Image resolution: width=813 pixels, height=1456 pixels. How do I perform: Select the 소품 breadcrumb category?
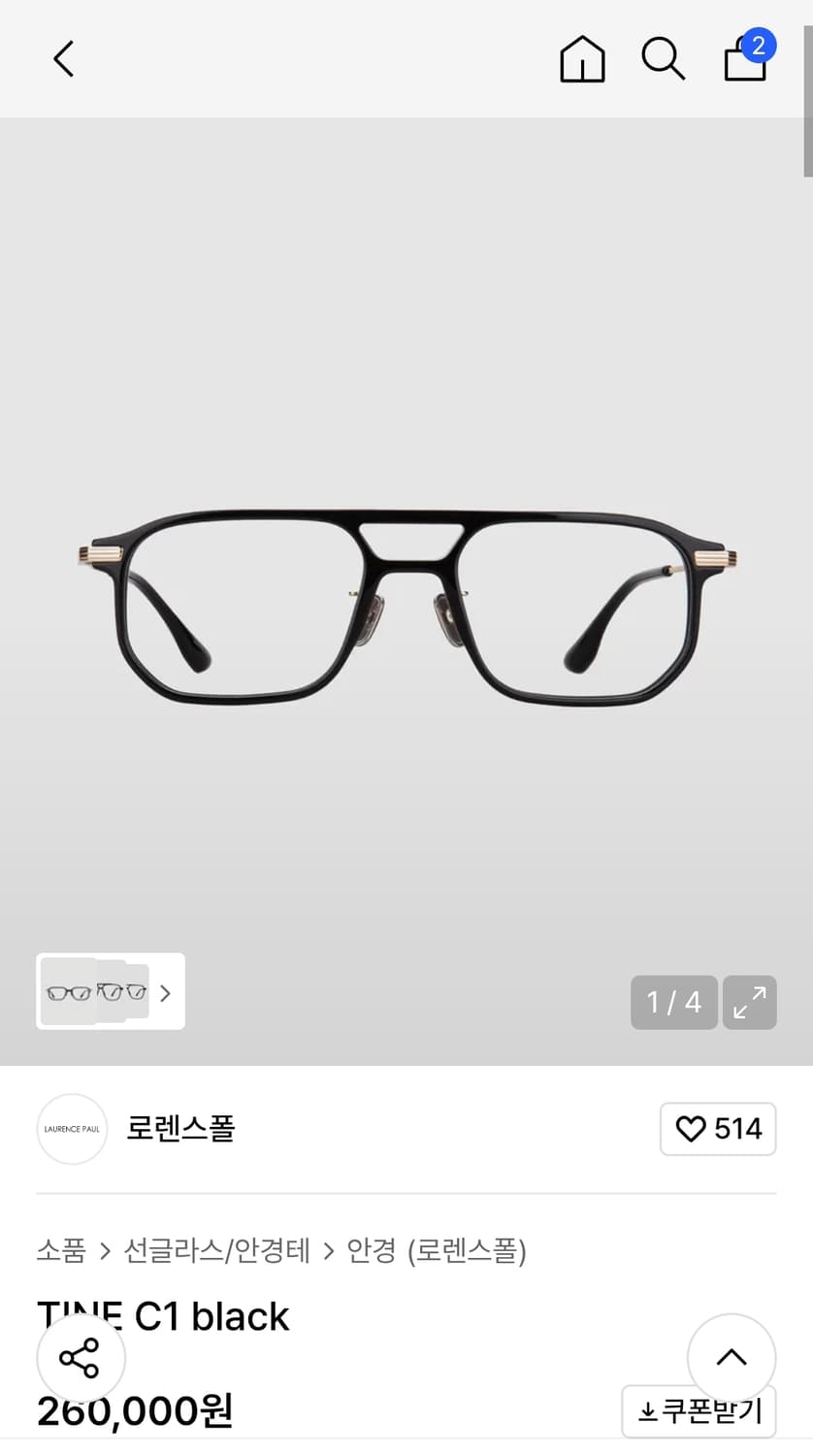point(60,1252)
